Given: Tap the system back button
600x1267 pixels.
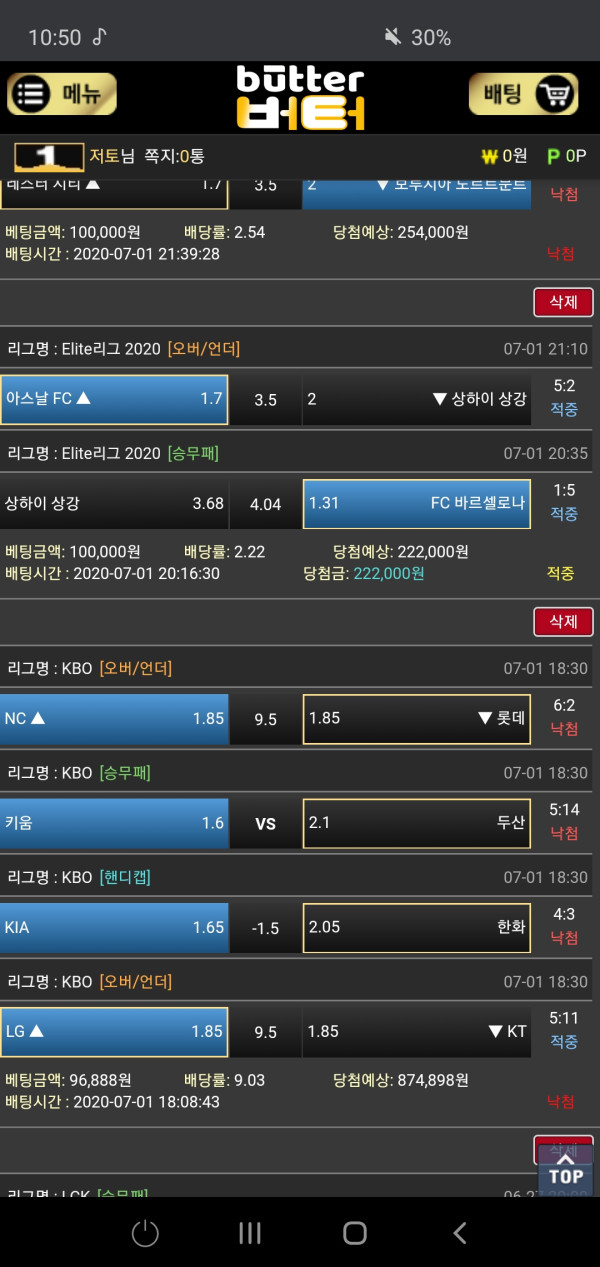Looking at the screenshot, I should pos(459,1233).
